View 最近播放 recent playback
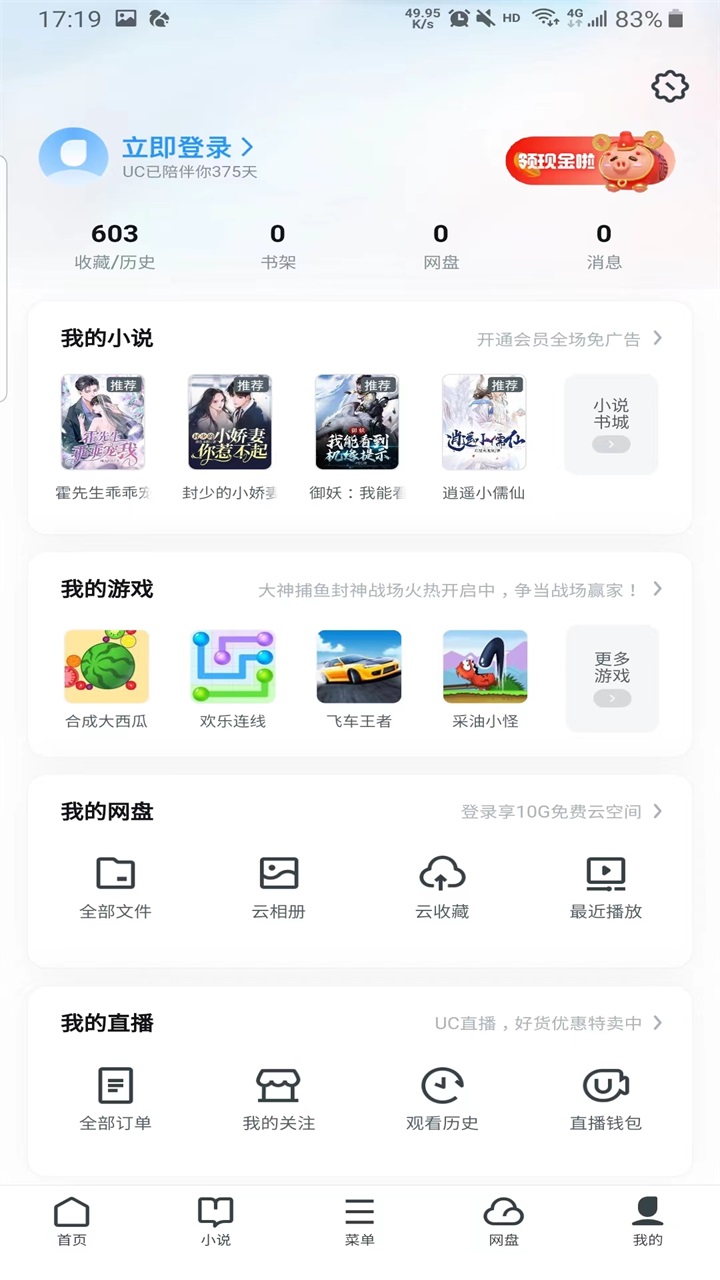 click(605, 887)
